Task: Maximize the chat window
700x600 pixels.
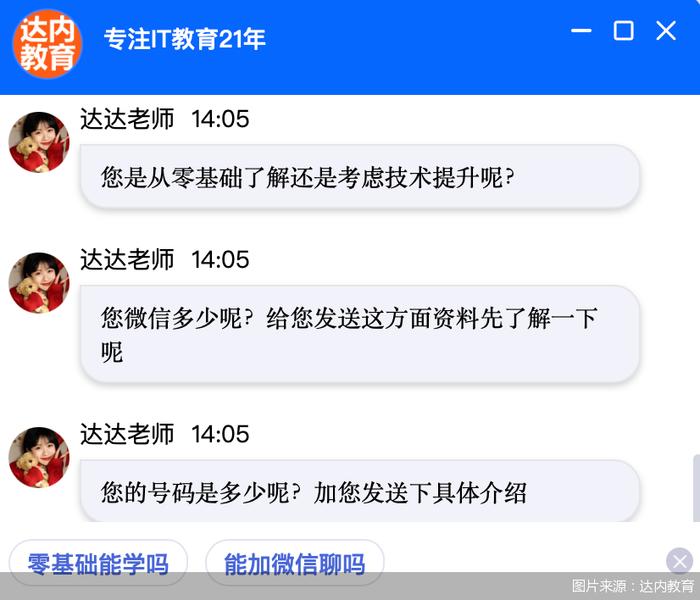Action: click(x=623, y=31)
